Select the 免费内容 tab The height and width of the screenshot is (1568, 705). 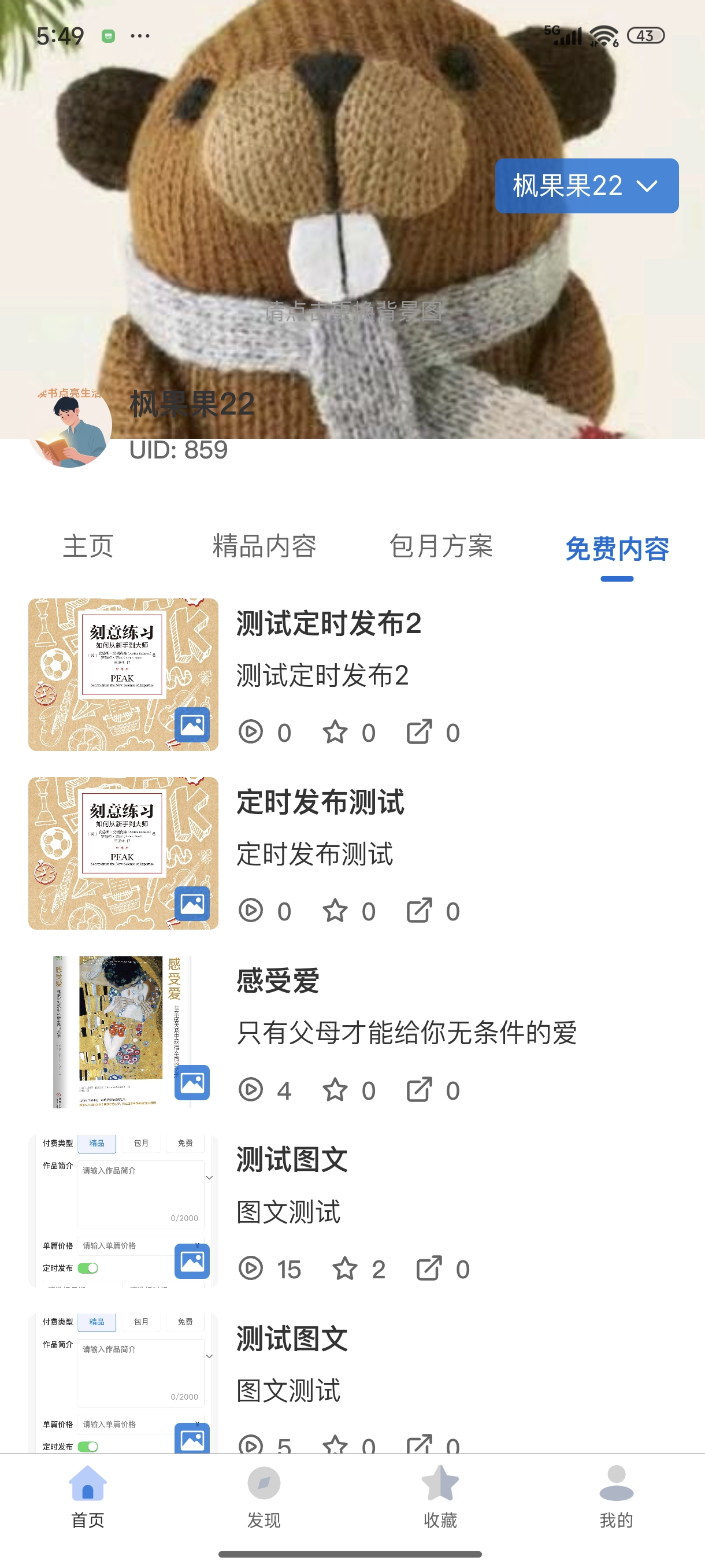click(616, 549)
